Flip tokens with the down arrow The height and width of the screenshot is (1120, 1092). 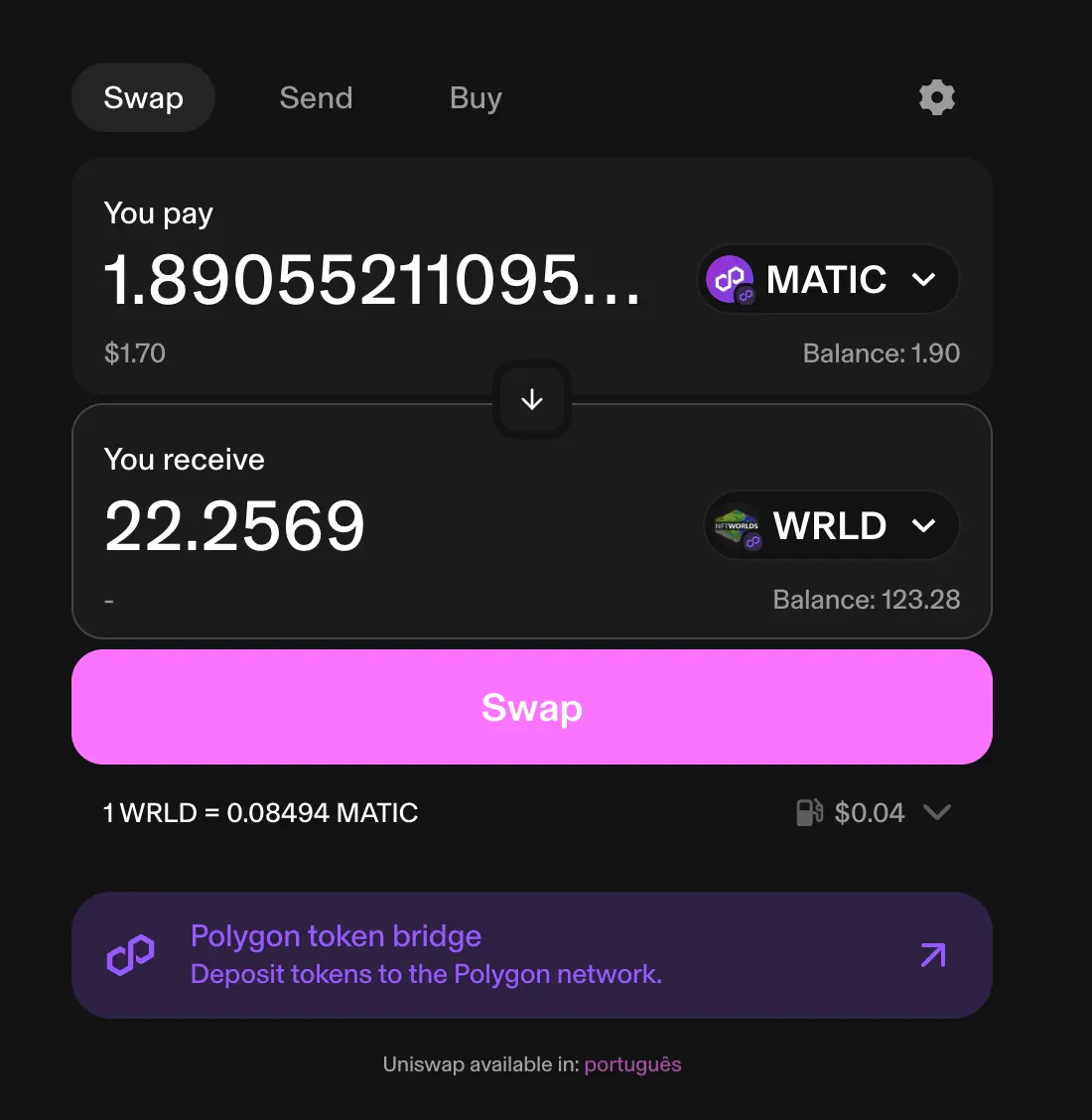coord(532,399)
